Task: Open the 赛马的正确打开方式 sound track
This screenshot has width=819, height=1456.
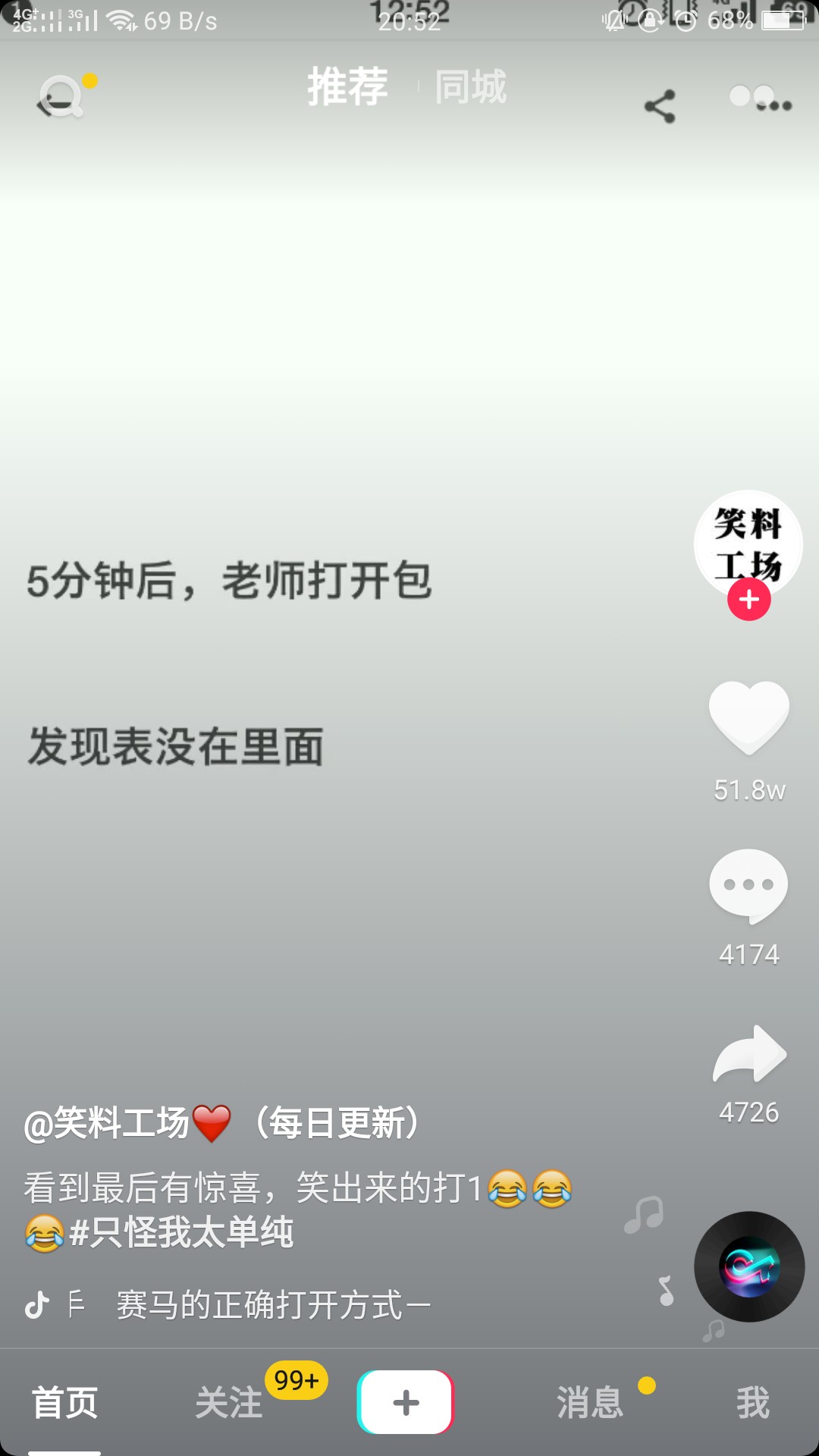Action: point(273,1305)
